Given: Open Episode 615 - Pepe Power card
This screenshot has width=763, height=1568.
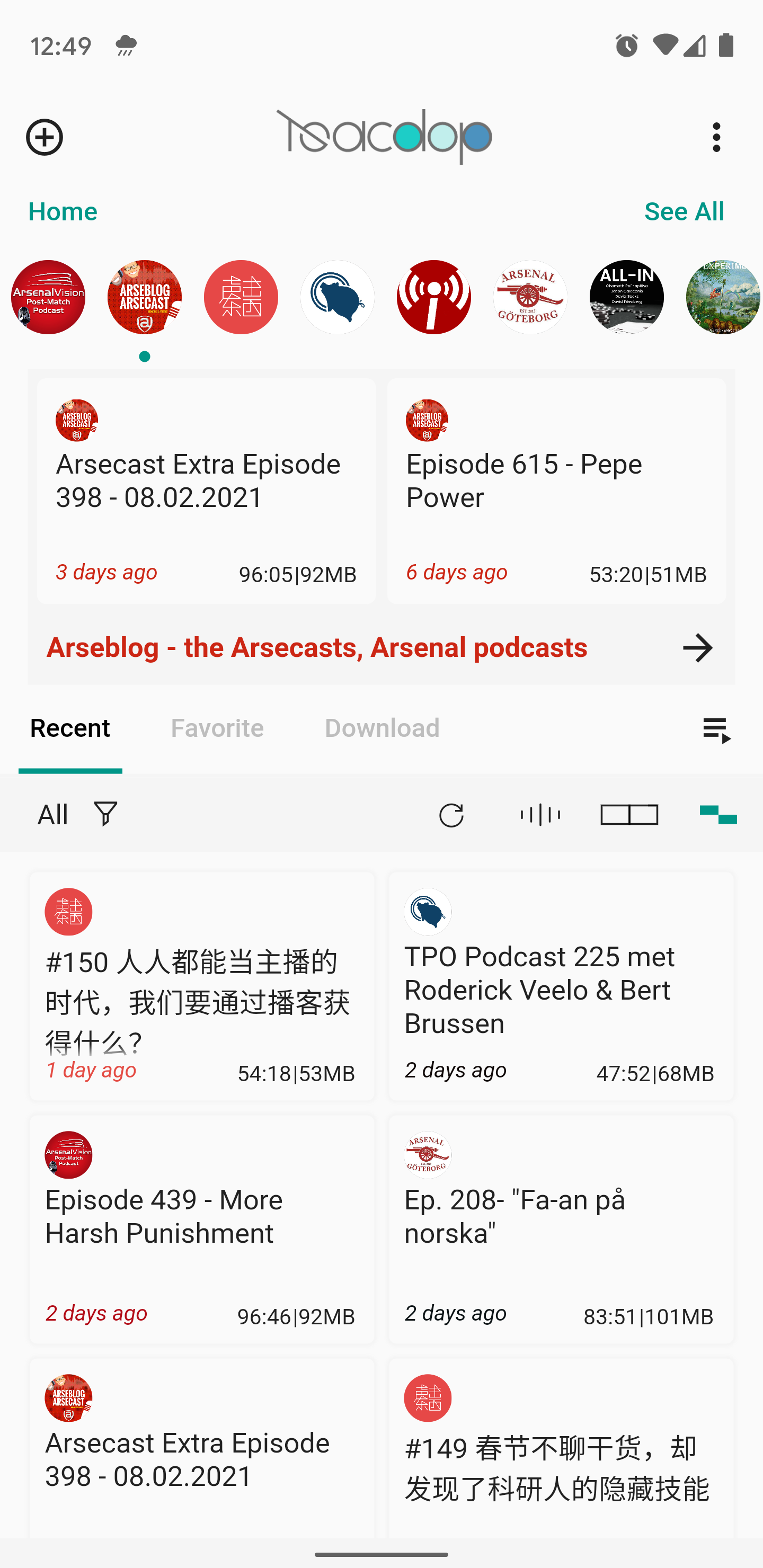Looking at the screenshot, I should click(x=556, y=491).
